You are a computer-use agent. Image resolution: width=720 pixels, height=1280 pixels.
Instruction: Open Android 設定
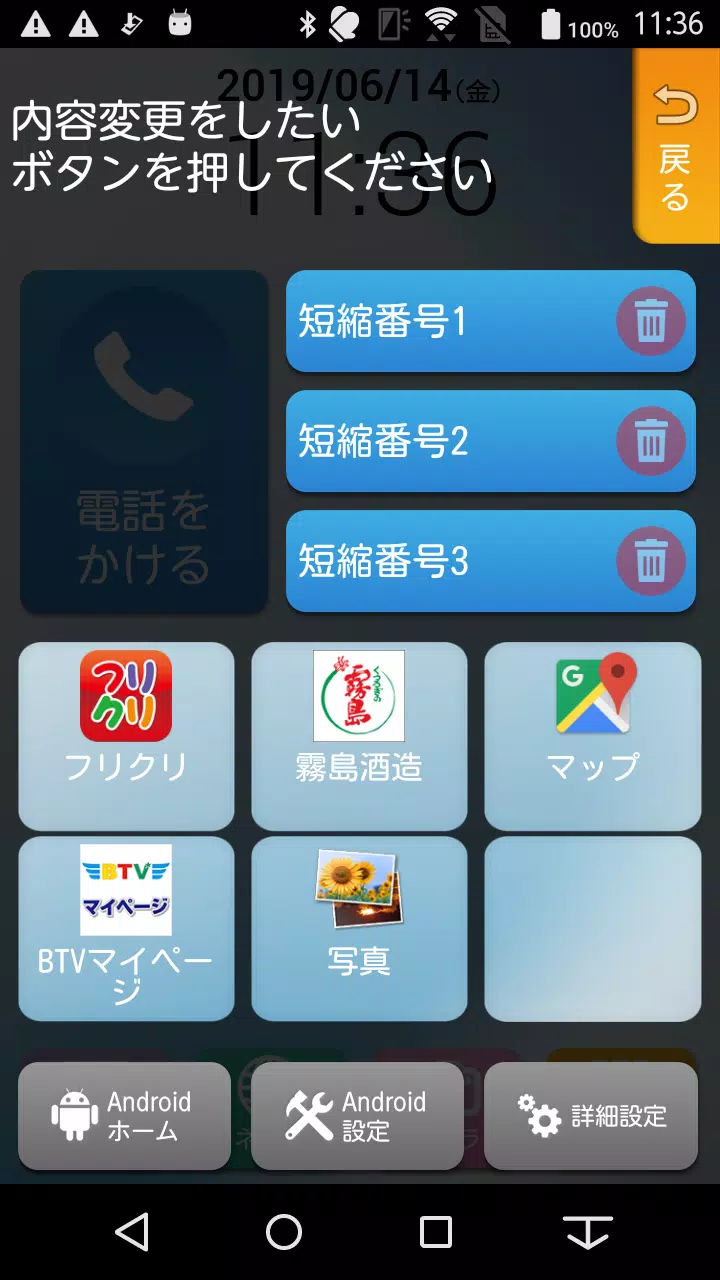point(358,1116)
